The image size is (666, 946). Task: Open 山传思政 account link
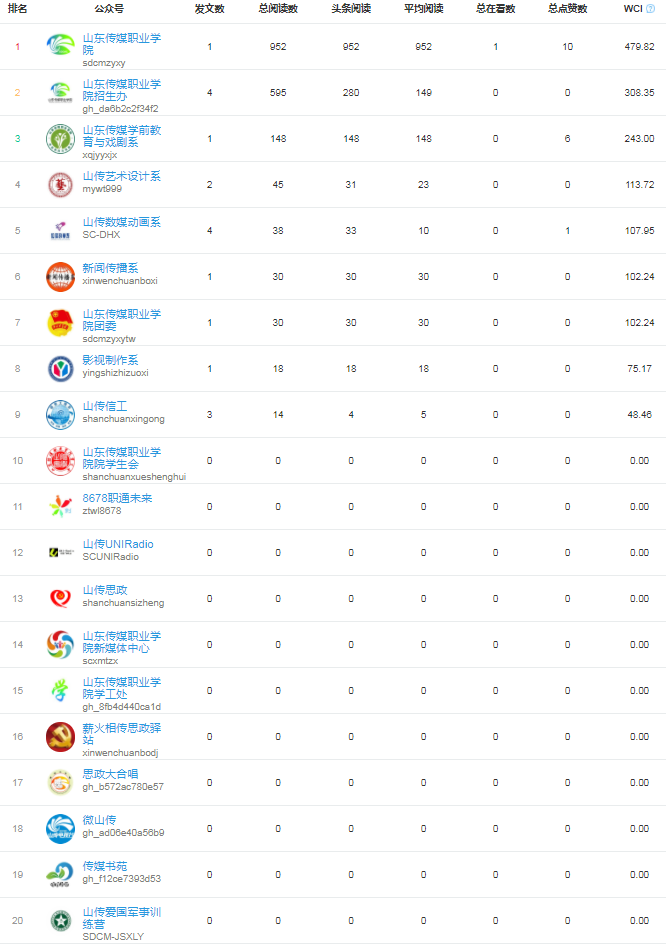tap(104, 590)
